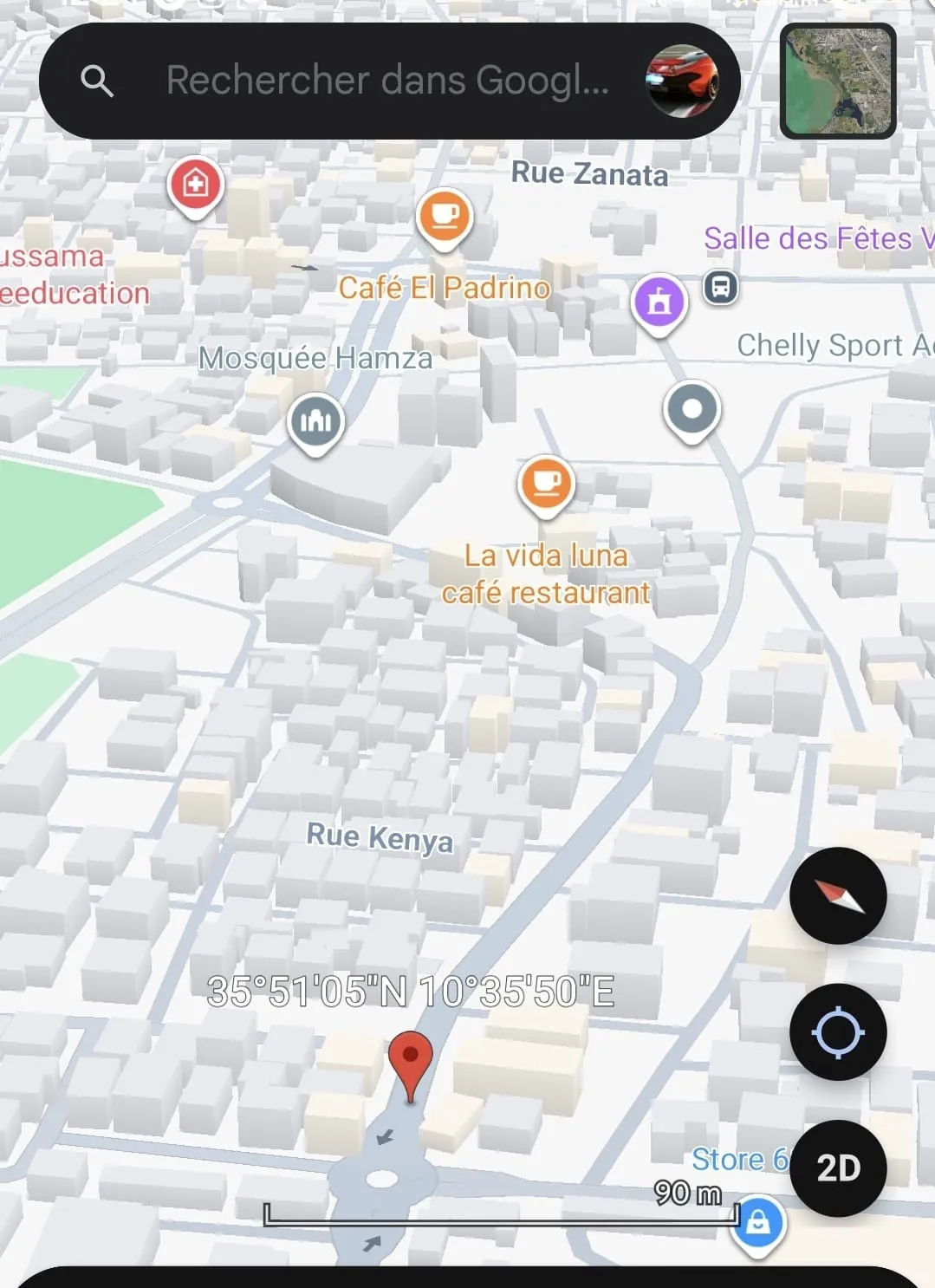935x1288 pixels.
Task: Open the Mosquée Hamza place pin
Action: coord(316,421)
